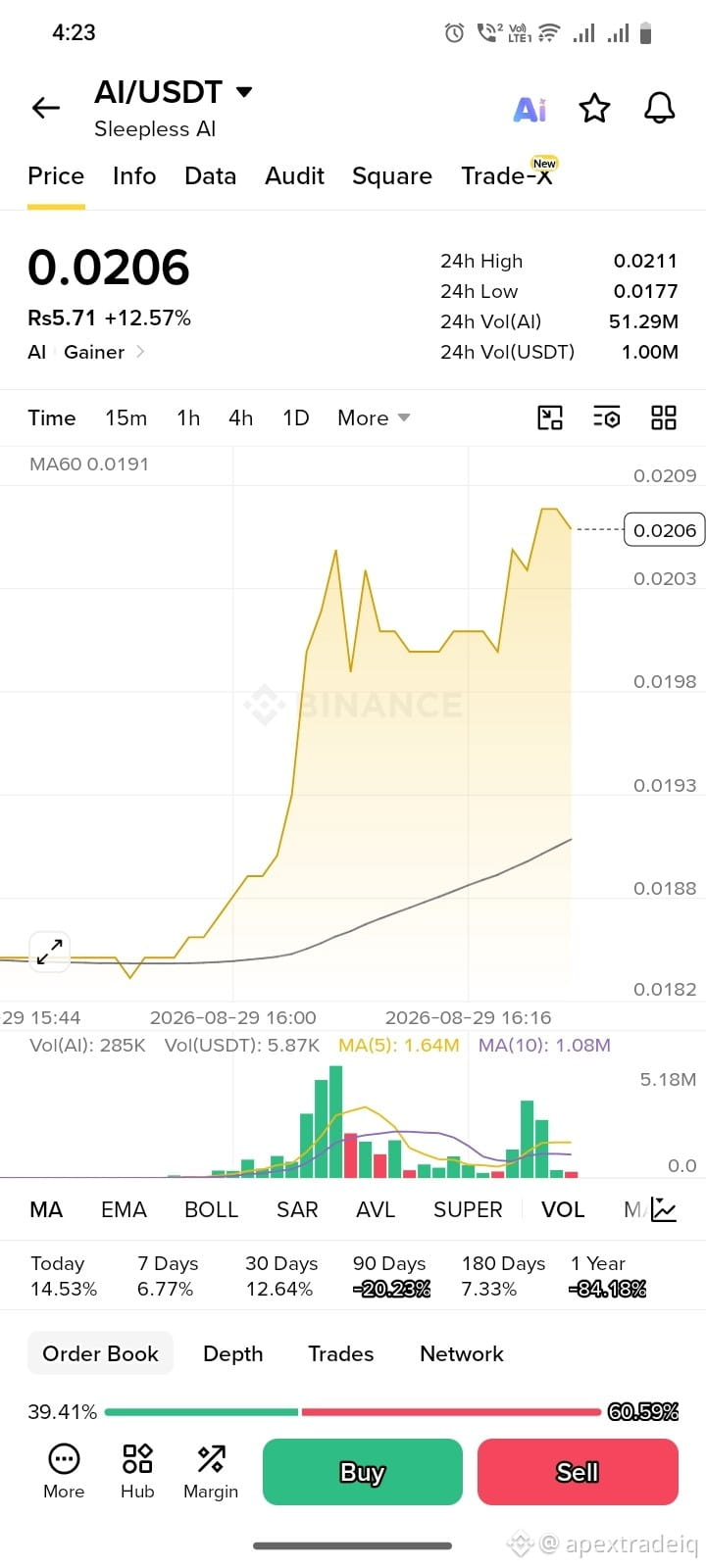706x1568 pixels.
Task: Open the AI assistant icon
Action: 530,109
